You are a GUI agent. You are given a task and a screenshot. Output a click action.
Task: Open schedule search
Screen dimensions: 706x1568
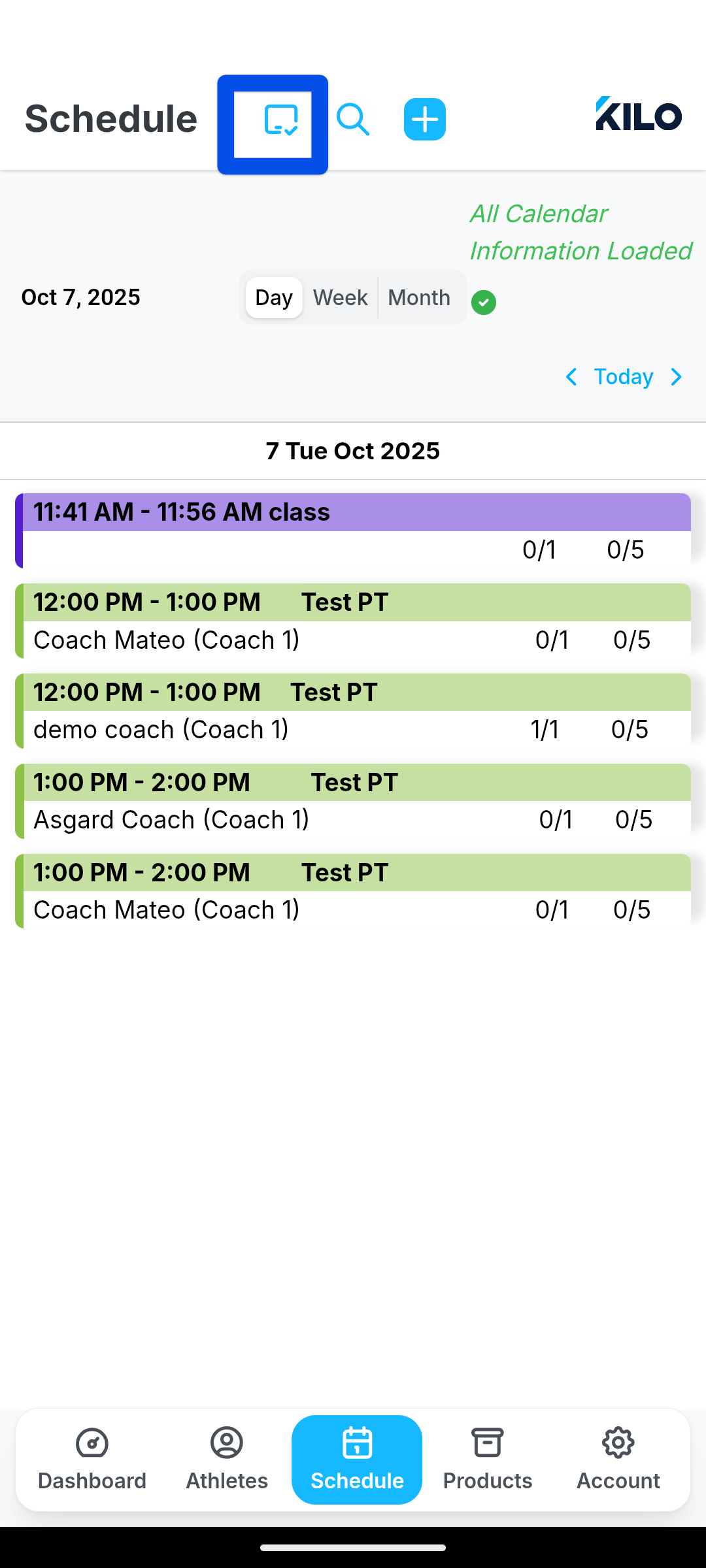point(353,120)
